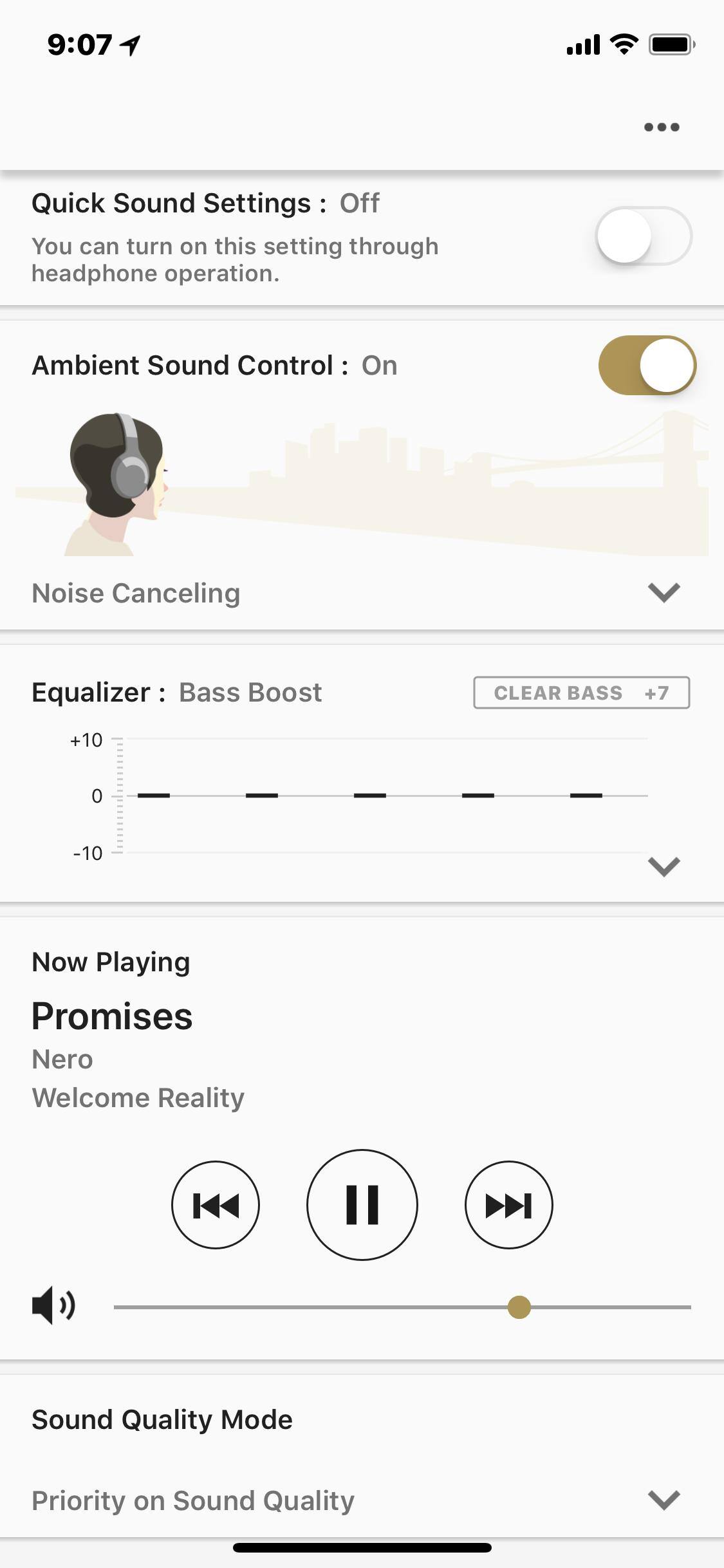Tap the cellular signal indicator
This screenshot has height=1568, width=724.
click(x=584, y=44)
